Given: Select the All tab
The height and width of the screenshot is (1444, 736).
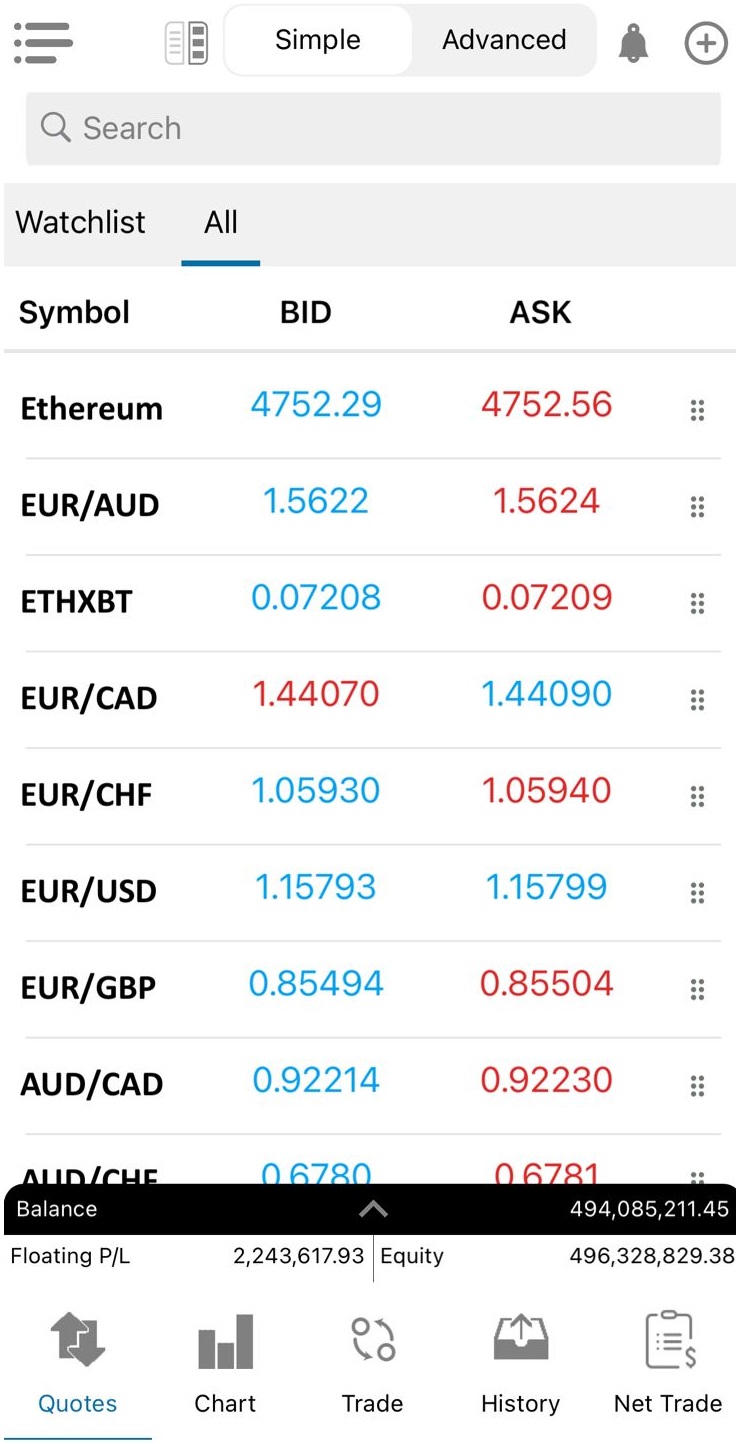Looking at the screenshot, I should point(221,223).
